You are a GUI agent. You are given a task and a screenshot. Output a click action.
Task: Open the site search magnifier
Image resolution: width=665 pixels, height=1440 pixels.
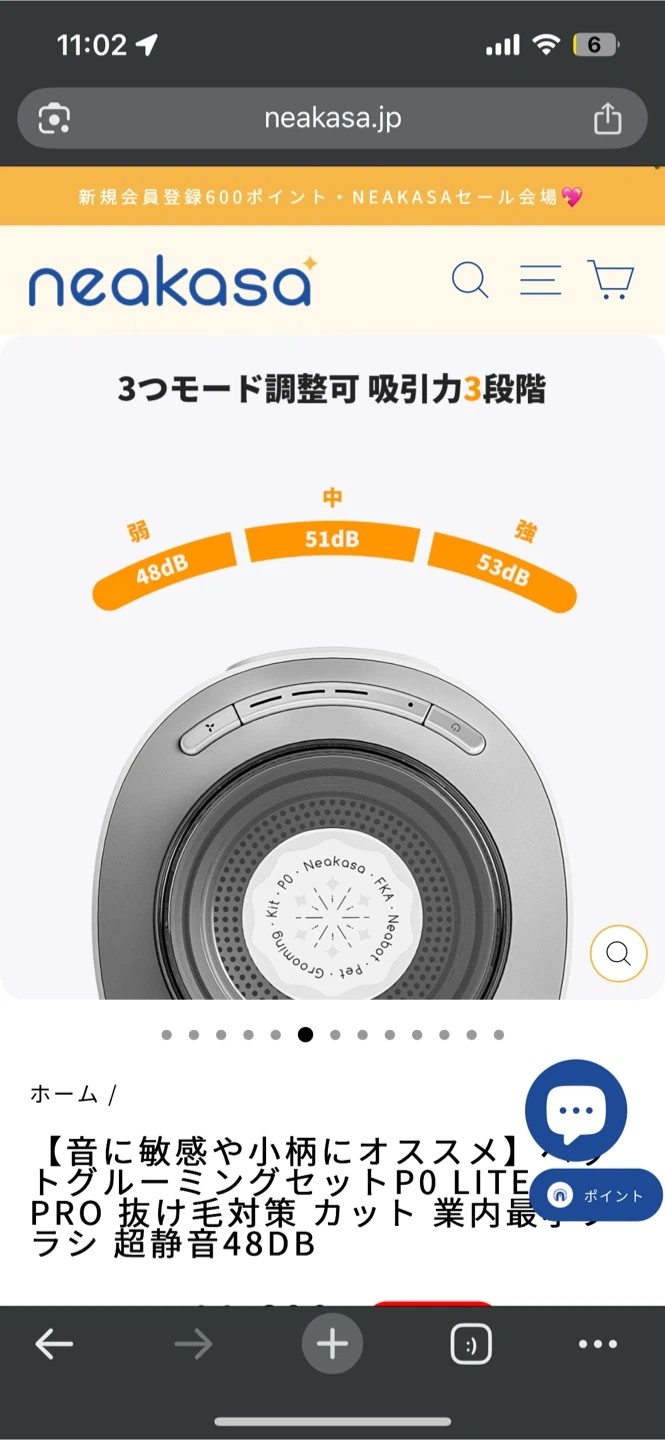470,280
